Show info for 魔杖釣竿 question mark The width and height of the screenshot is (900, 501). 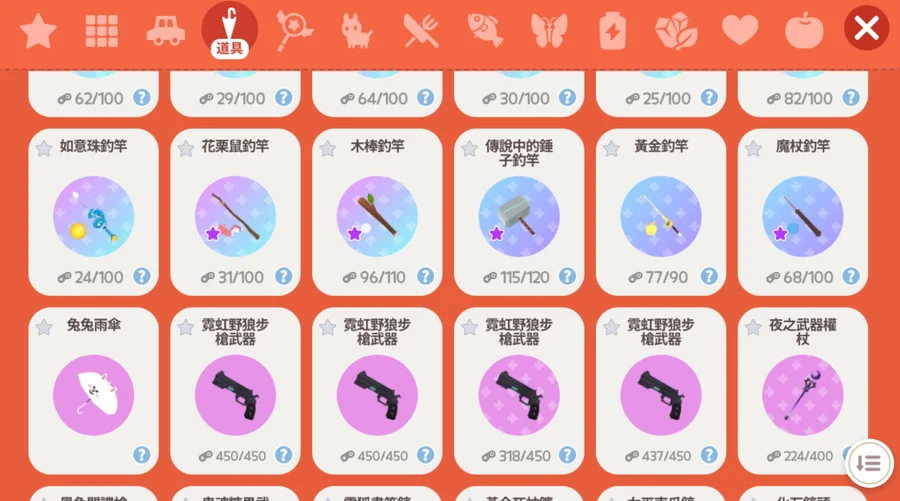851,277
